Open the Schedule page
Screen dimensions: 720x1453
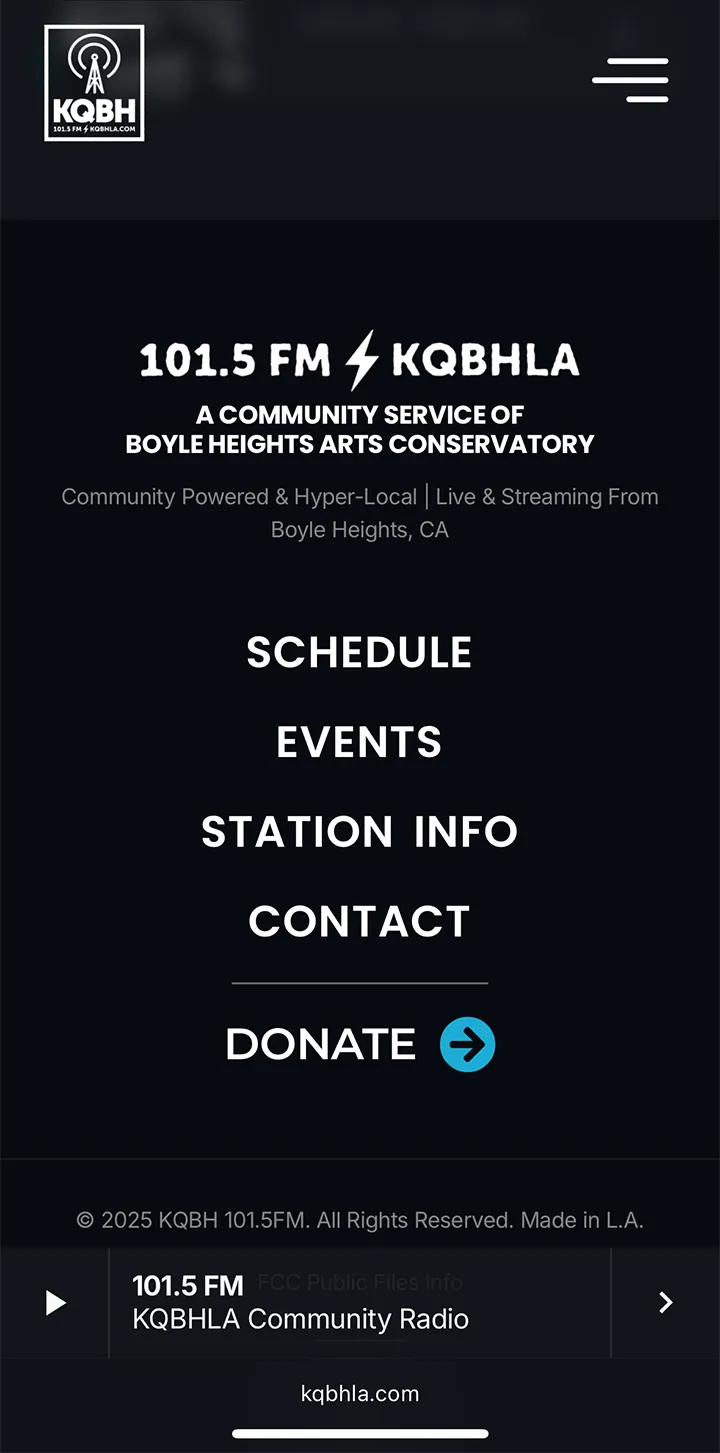point(359,652)
